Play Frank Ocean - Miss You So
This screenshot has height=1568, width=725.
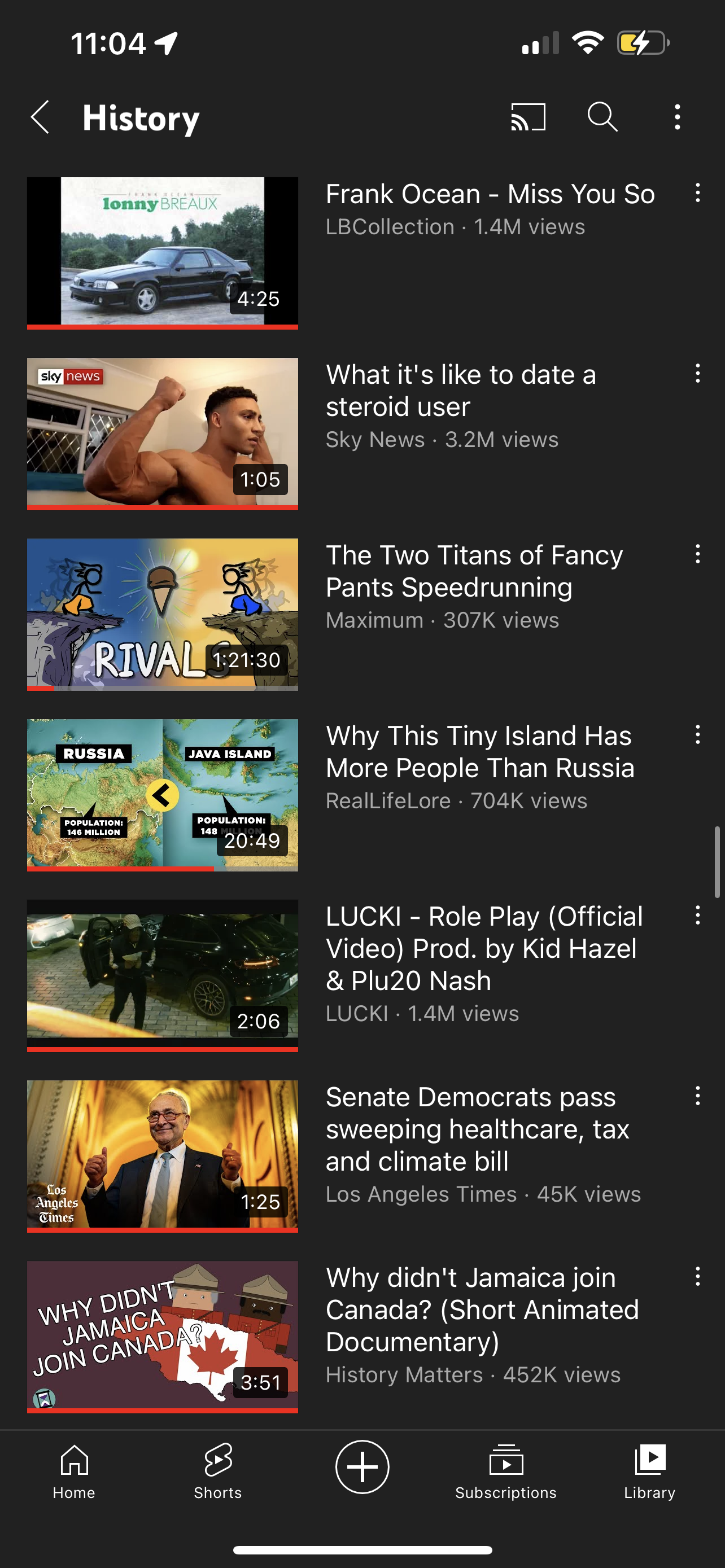(163, 253)
